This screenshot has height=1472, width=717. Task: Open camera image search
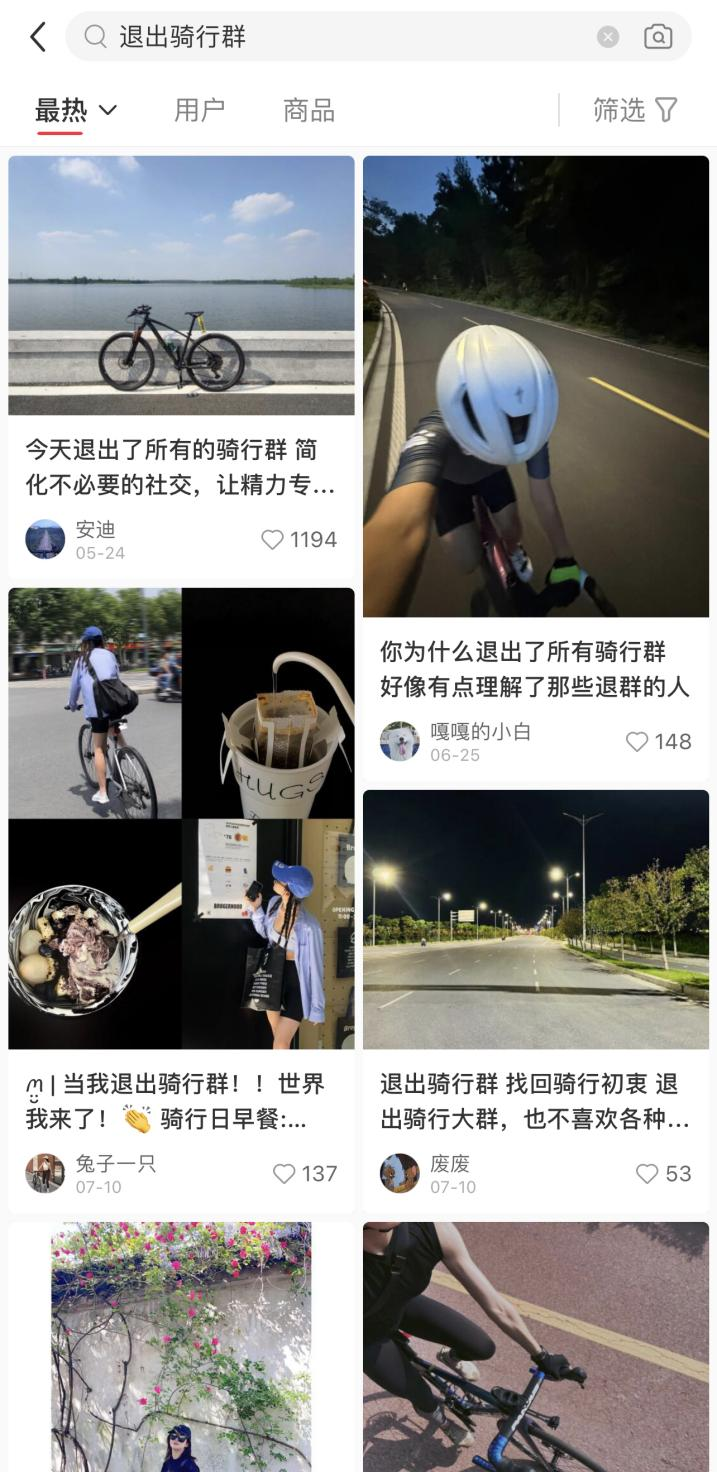(x=658, y=37)
